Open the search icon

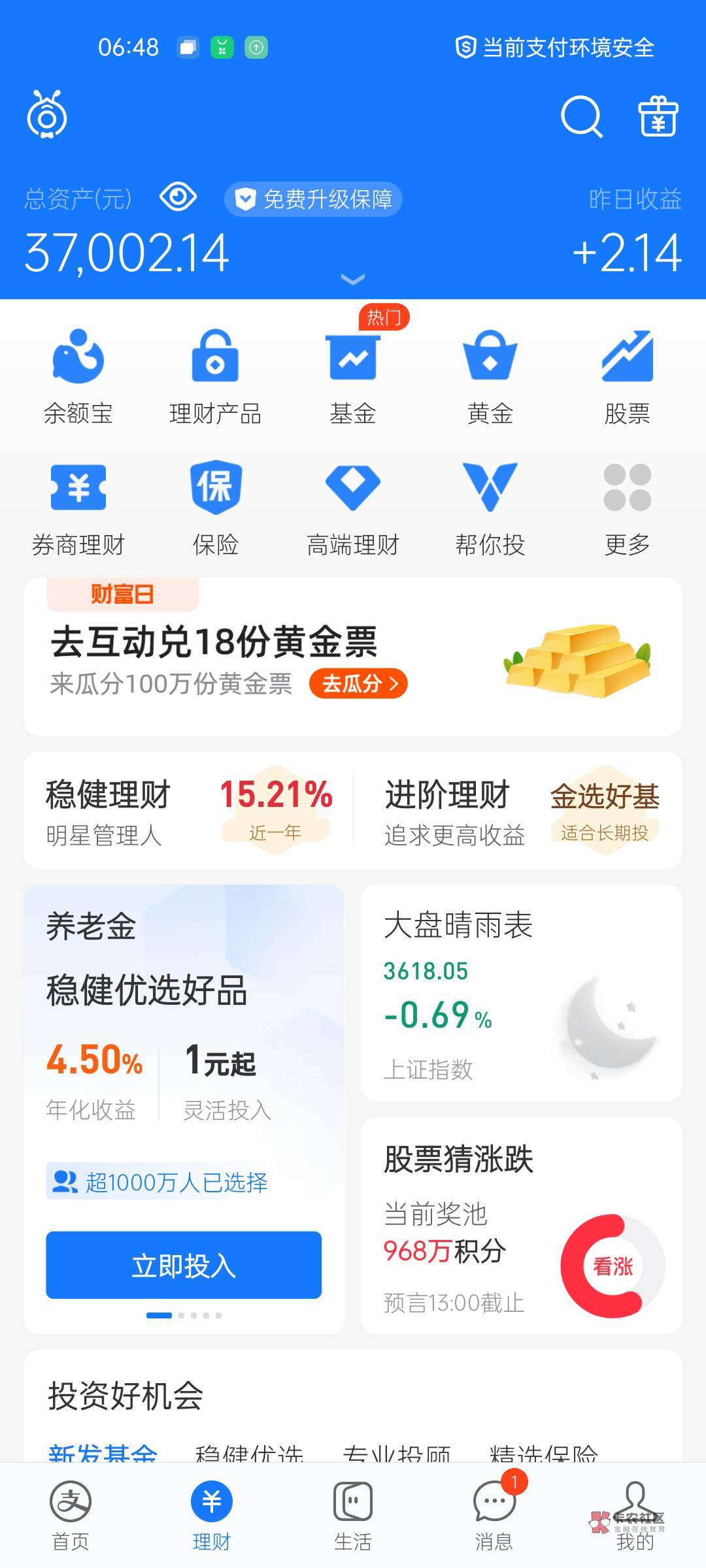(581, 117)
